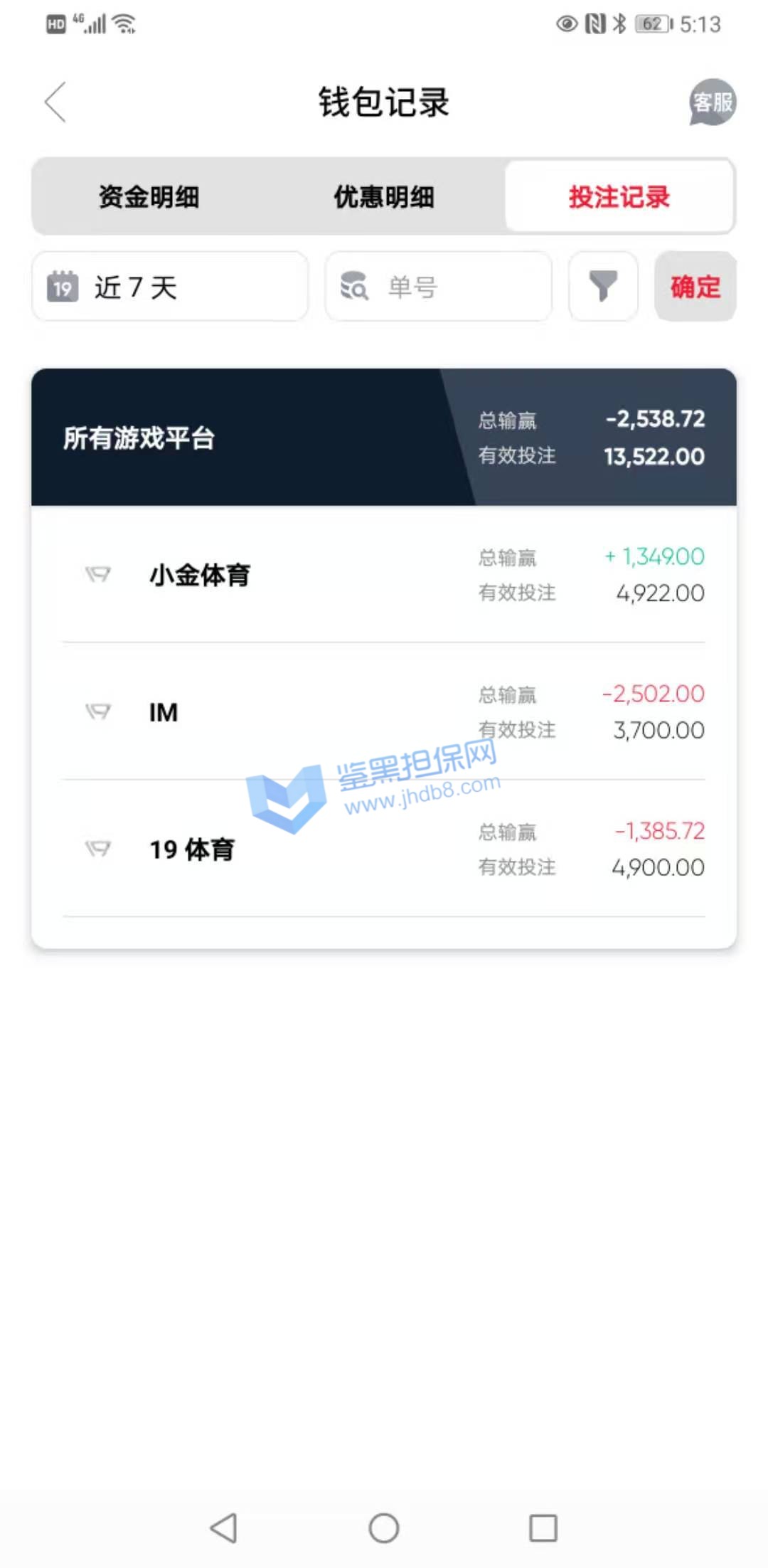Open the filter funnel options

pyautogui.click(x=603, y=287)
